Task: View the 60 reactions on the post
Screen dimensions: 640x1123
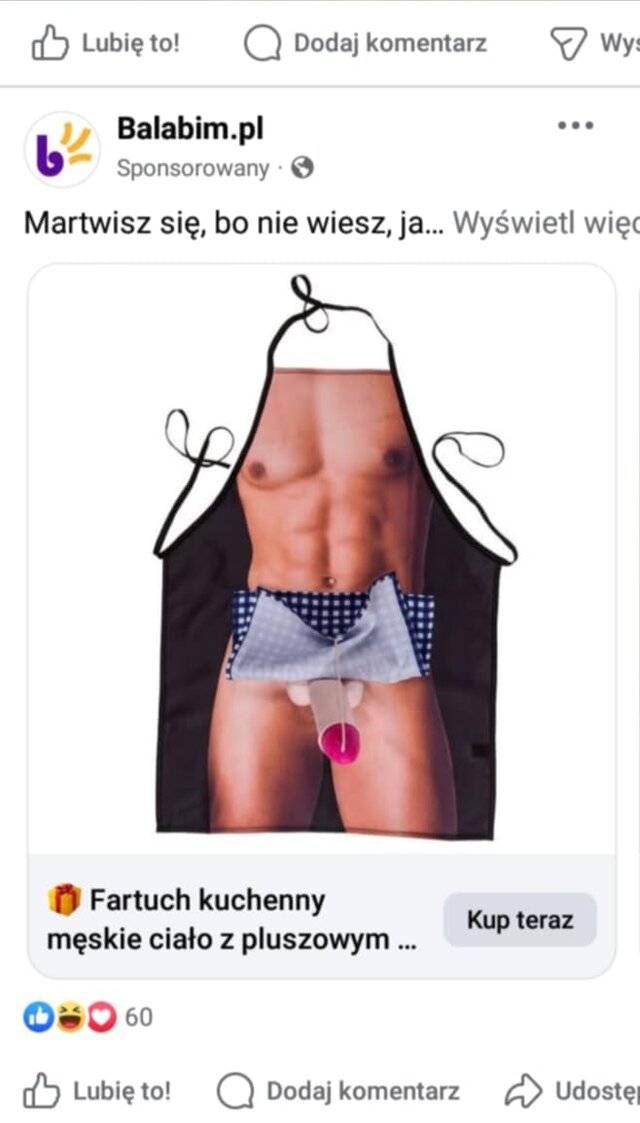Action: click(89, 1018)
